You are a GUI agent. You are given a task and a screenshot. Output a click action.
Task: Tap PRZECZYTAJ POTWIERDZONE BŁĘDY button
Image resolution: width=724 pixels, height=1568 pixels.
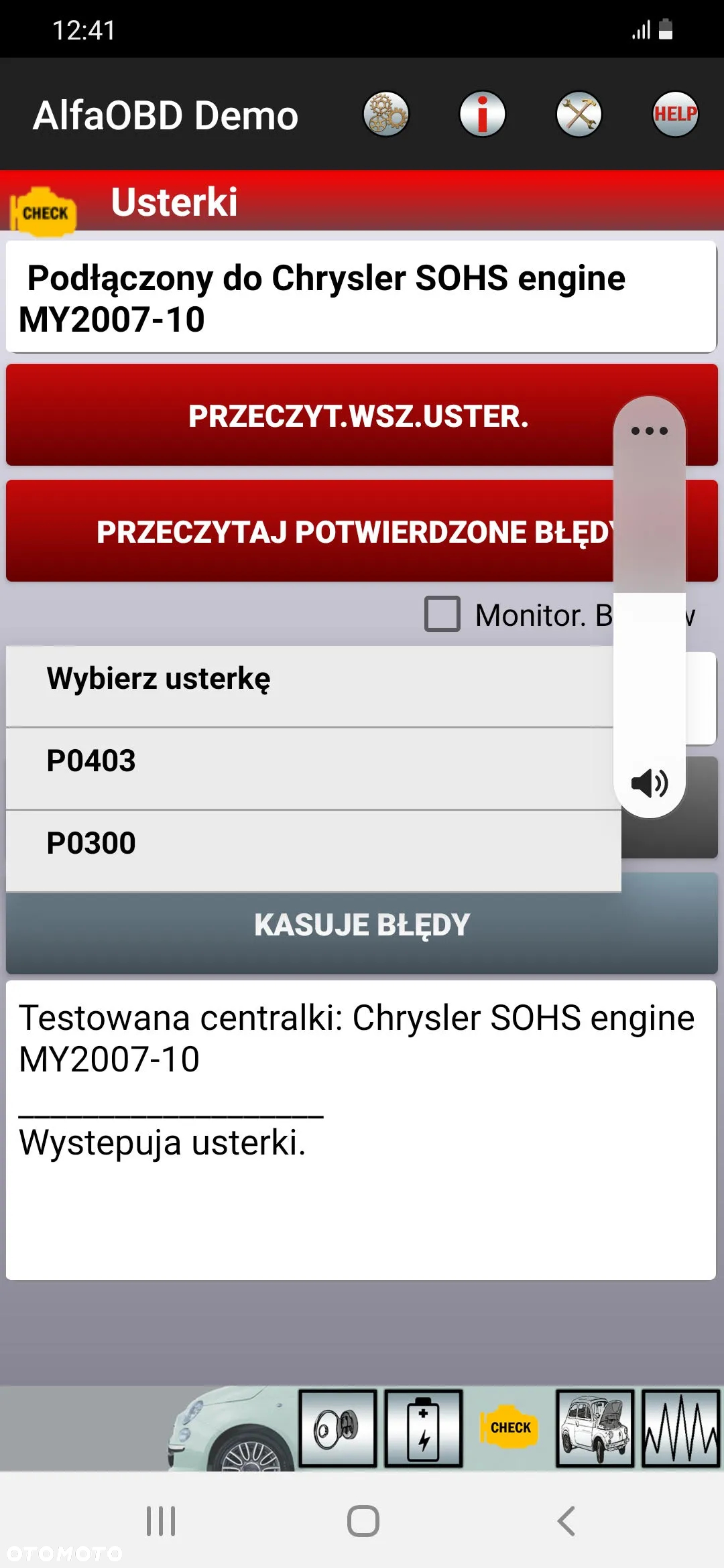308,531
